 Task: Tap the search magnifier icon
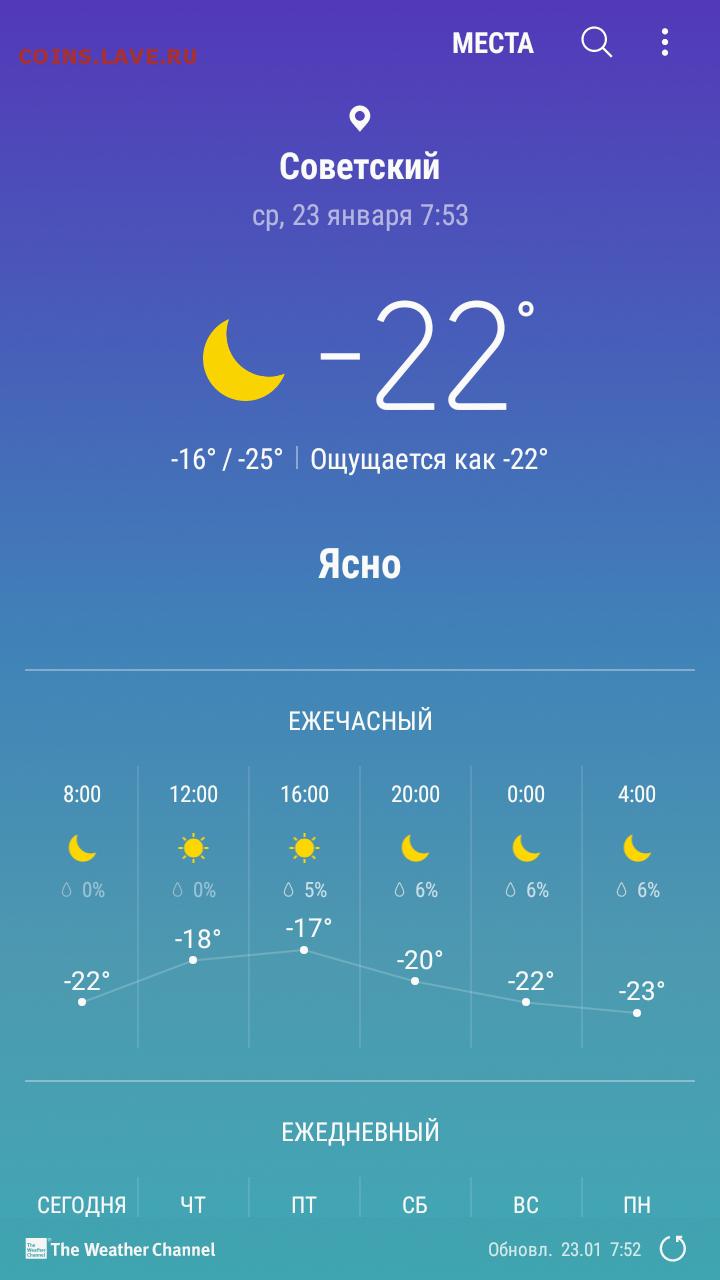(x=597, y=42)
